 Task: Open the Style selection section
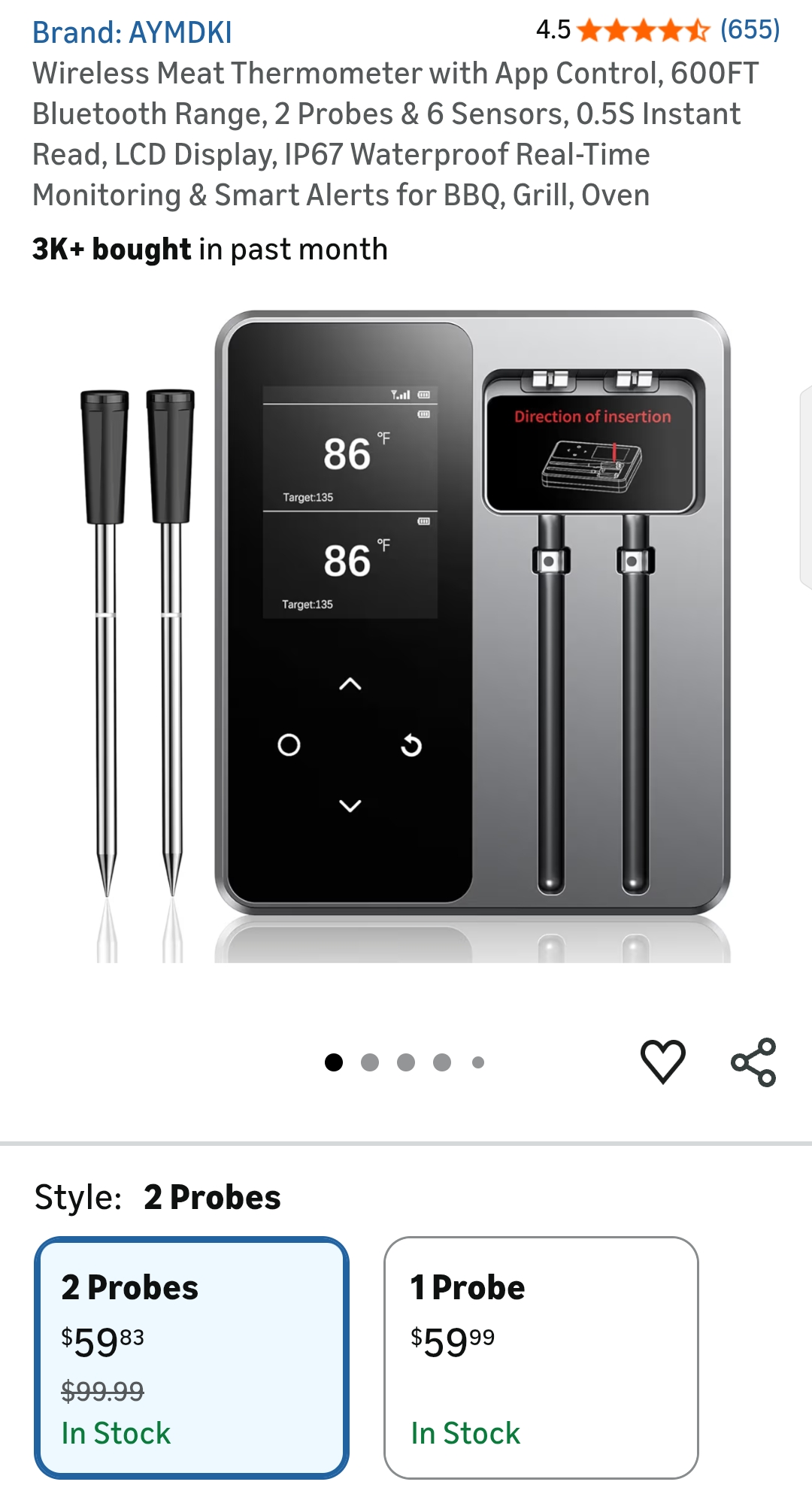point(158,1197)
